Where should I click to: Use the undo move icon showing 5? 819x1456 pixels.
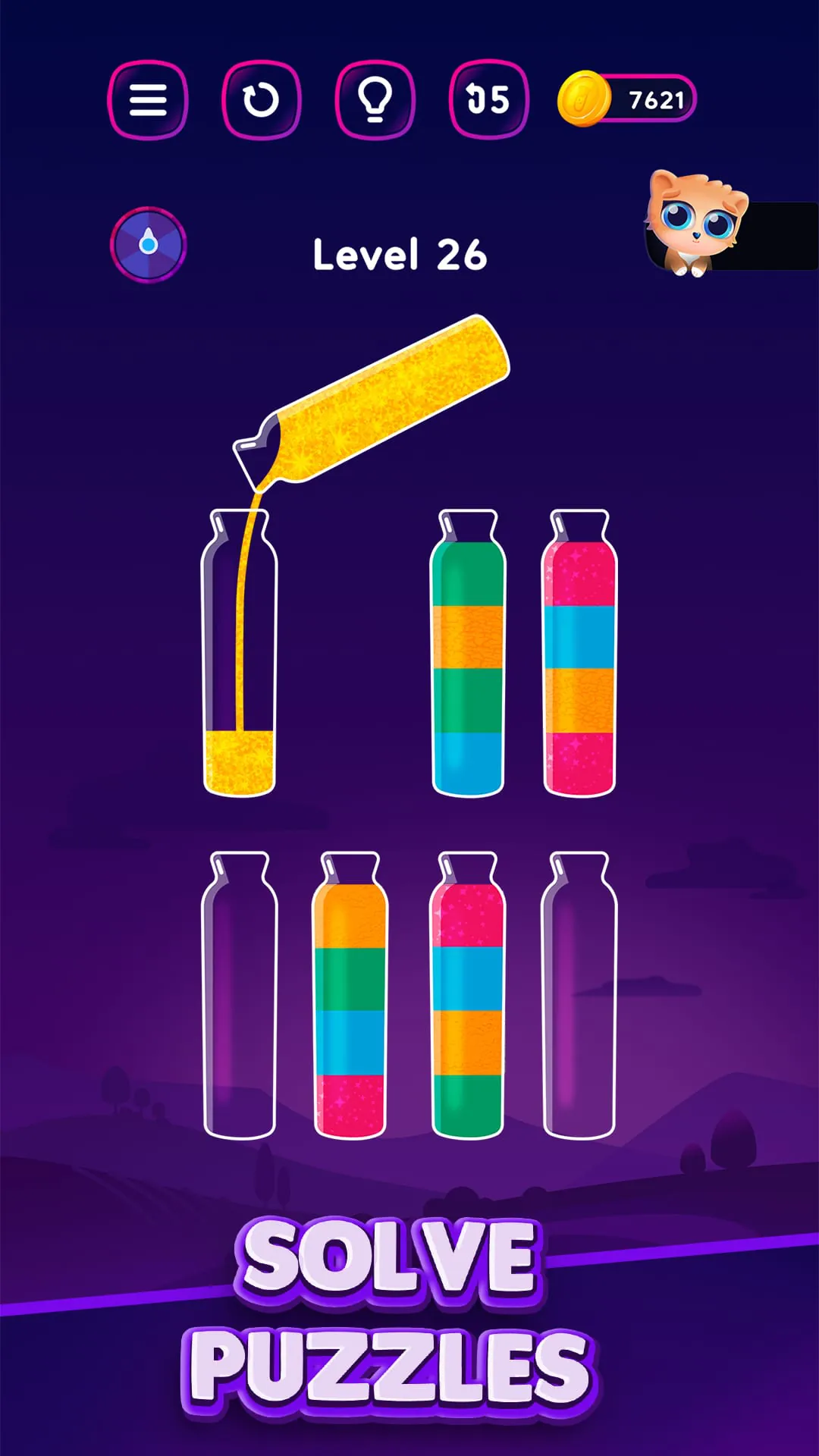tap(486, 101)
